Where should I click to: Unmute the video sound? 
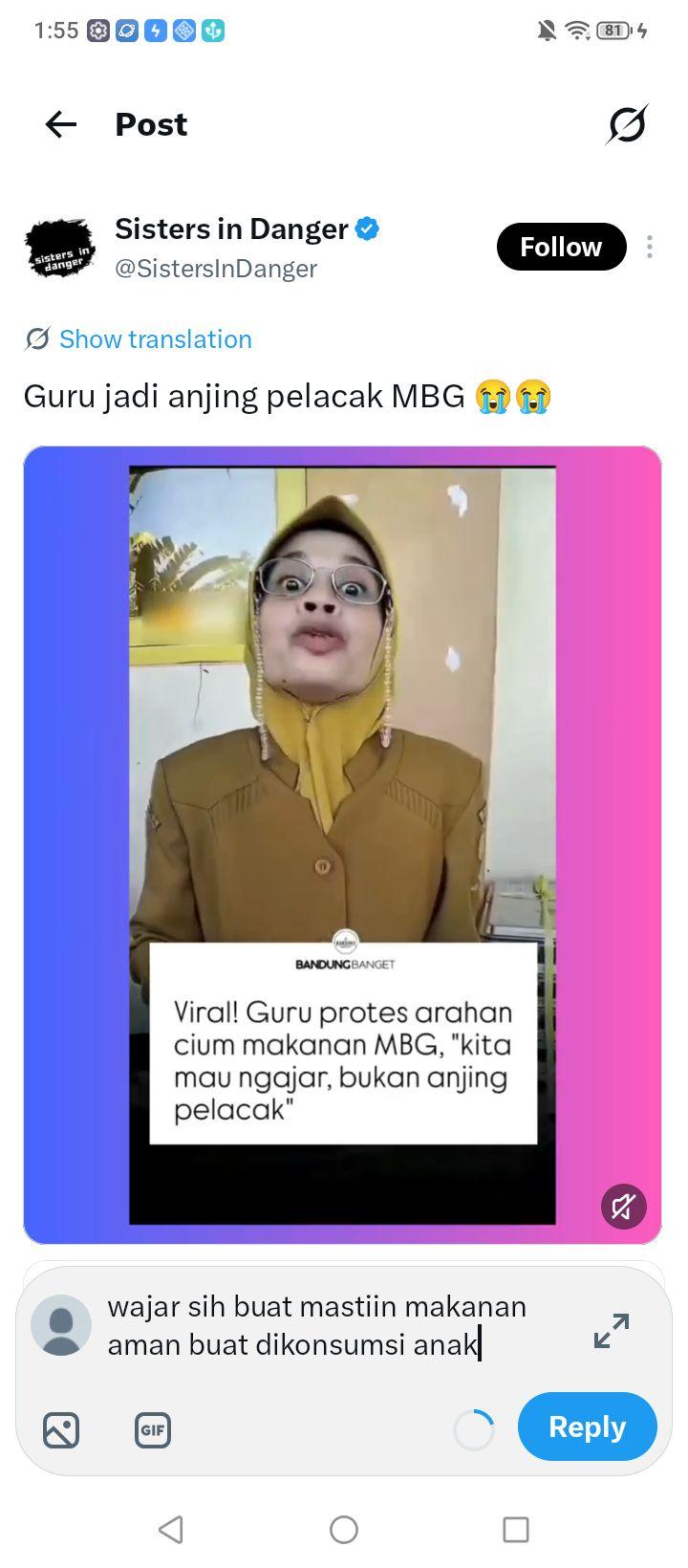(623, 1207)
